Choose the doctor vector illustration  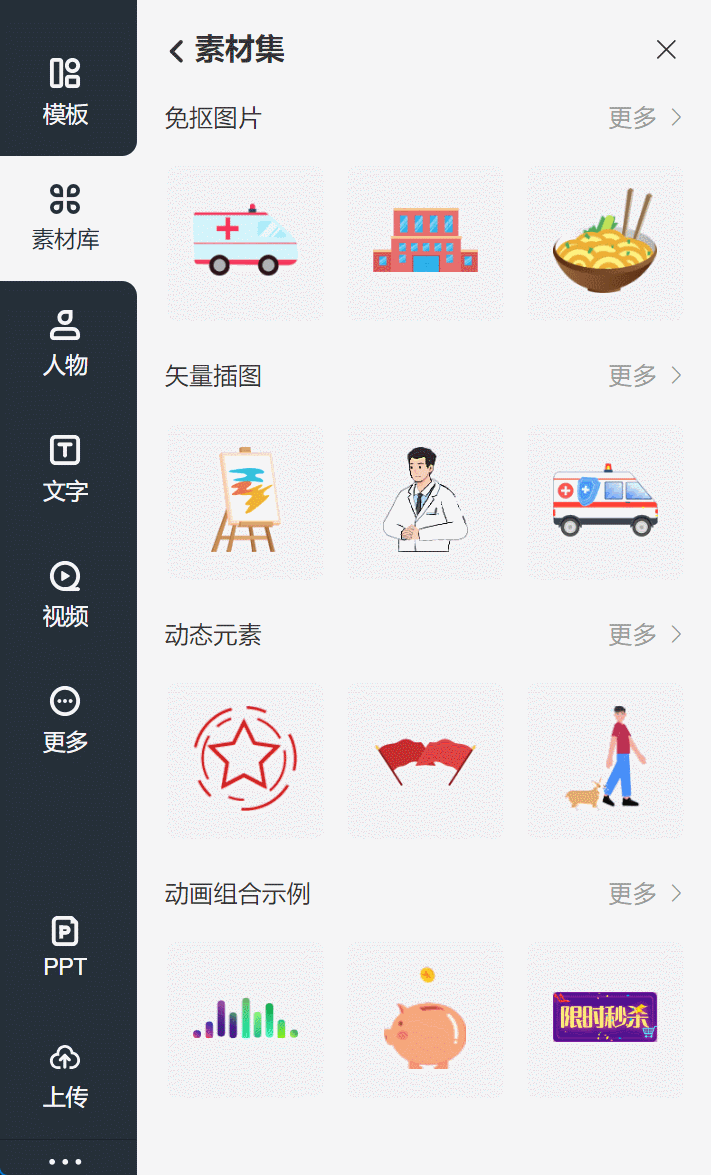point(425,502)
